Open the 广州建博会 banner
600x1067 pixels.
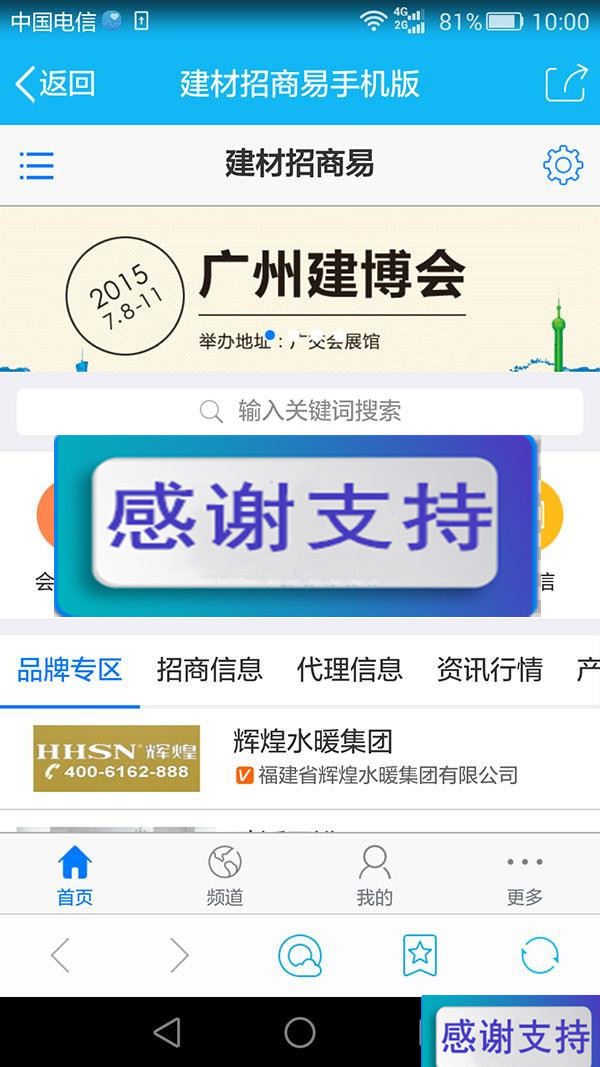(300, 289)
